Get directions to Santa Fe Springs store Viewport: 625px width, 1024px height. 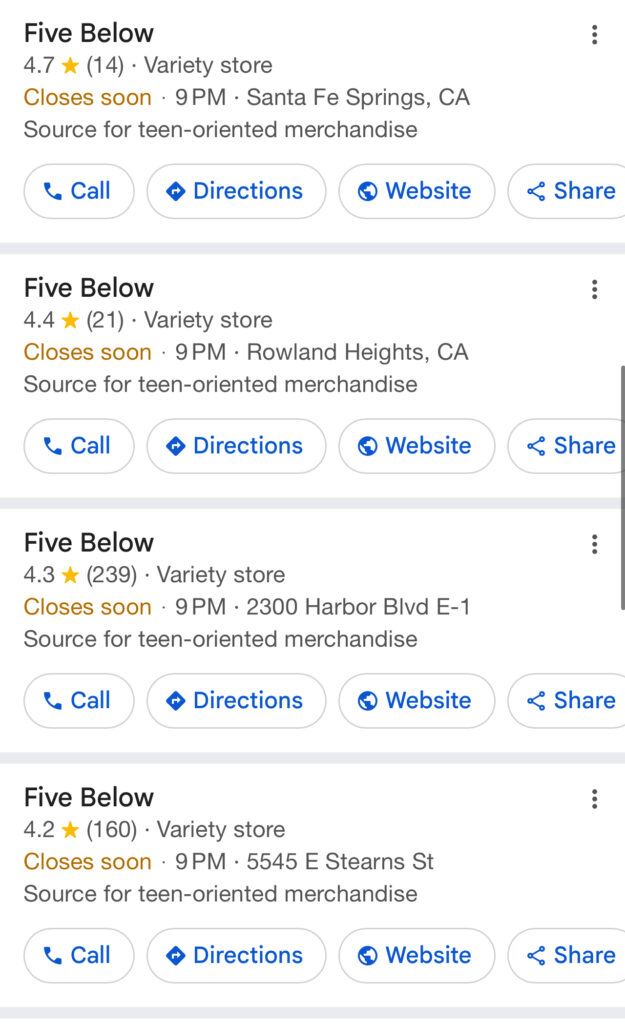[x=236, y=191]
